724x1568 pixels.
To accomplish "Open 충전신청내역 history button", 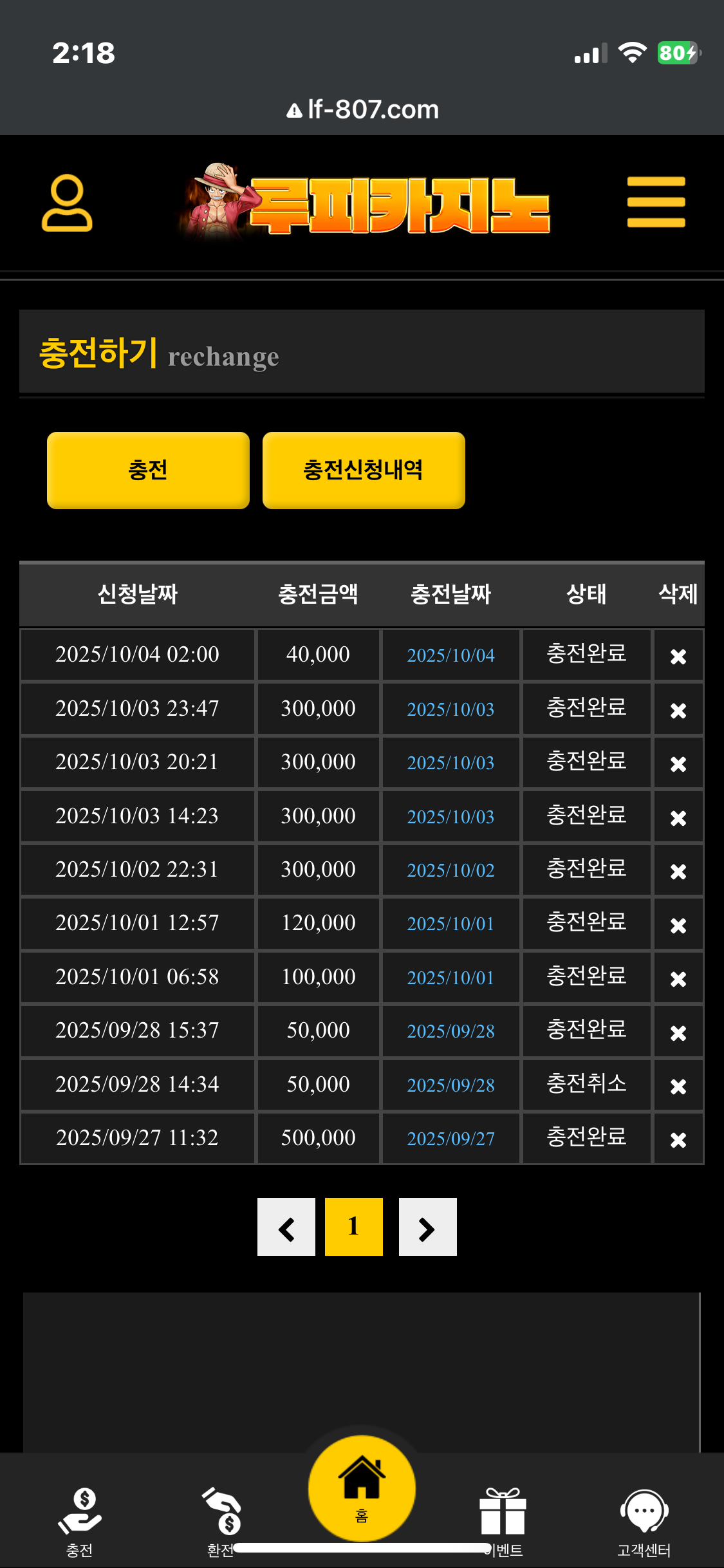I will [x=364, y=471].
